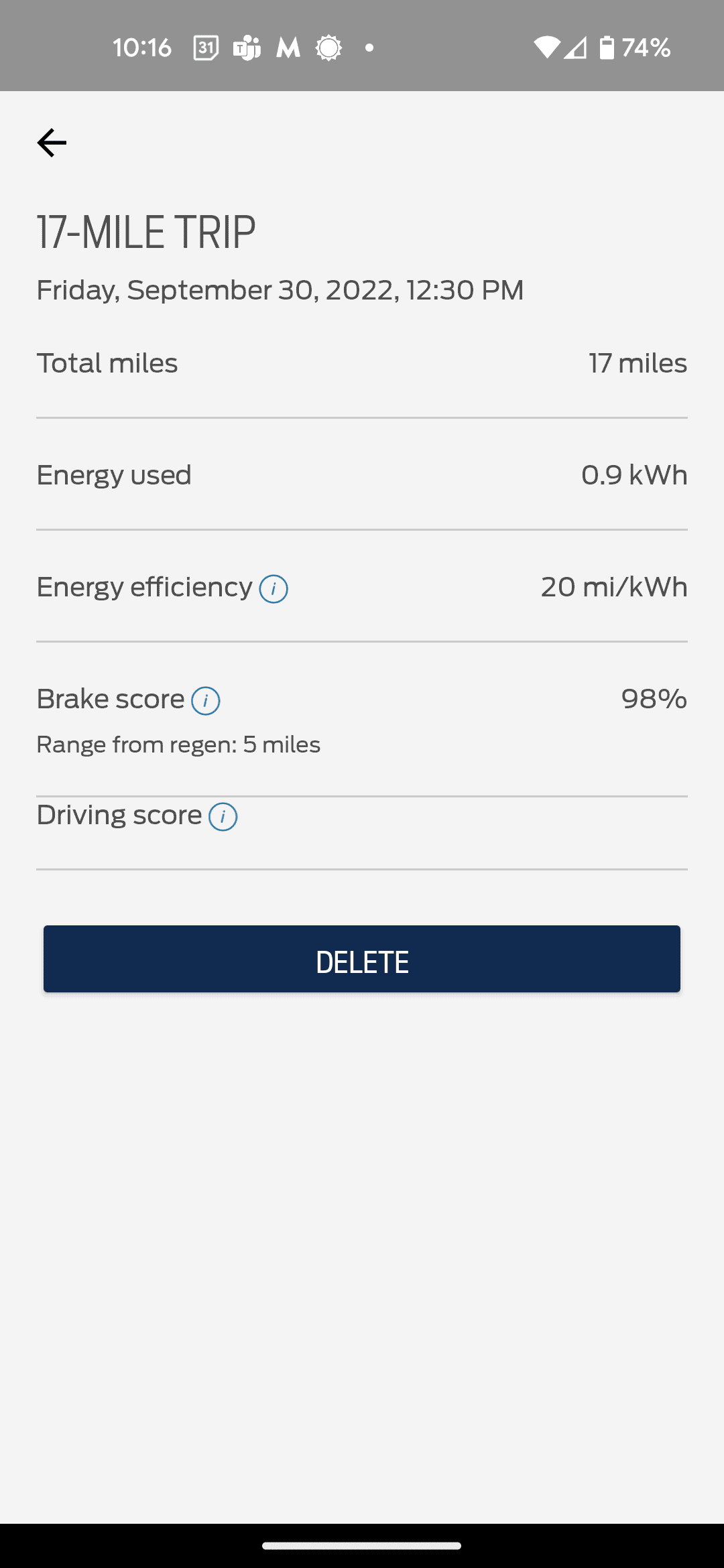The width and height of the screenshot is (724, 1568).
Task: Open Energy efficiency info tooltip
Action: point(274,589)
